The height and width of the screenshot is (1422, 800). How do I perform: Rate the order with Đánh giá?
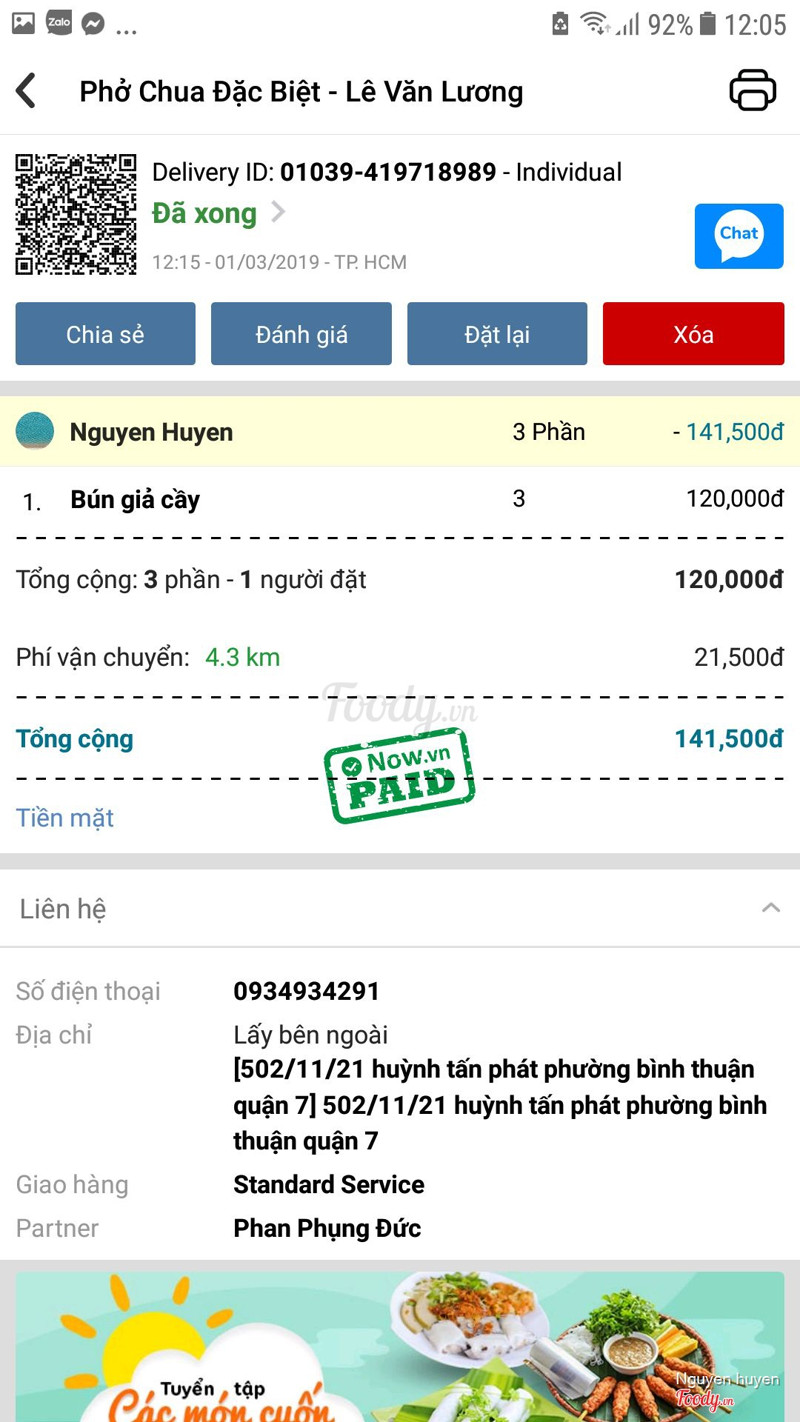(x=301, y=334)
